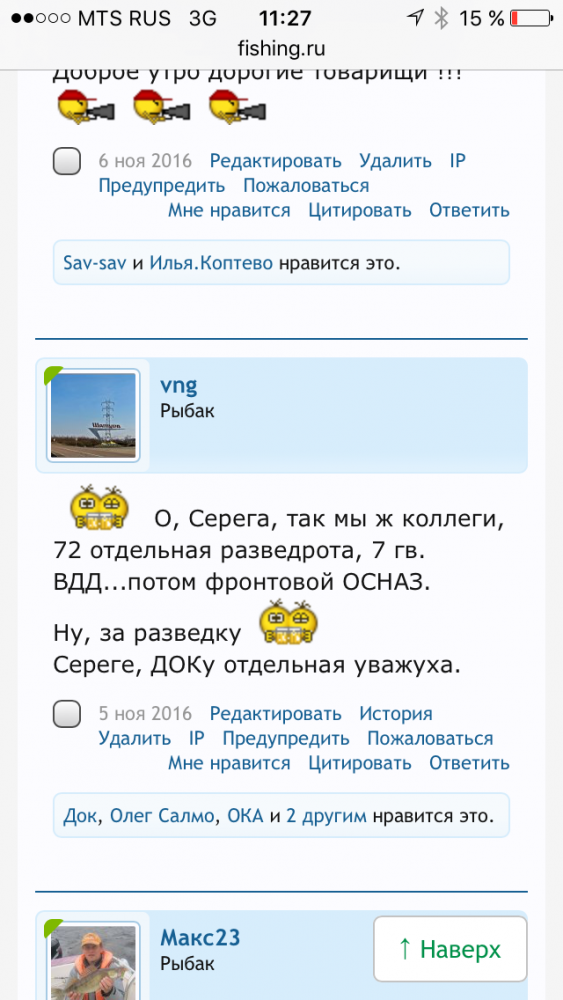The height and width of the screenshot is (1000, 563).
Task: Like vng's post with Мне нравится
Action: point(229,763)
